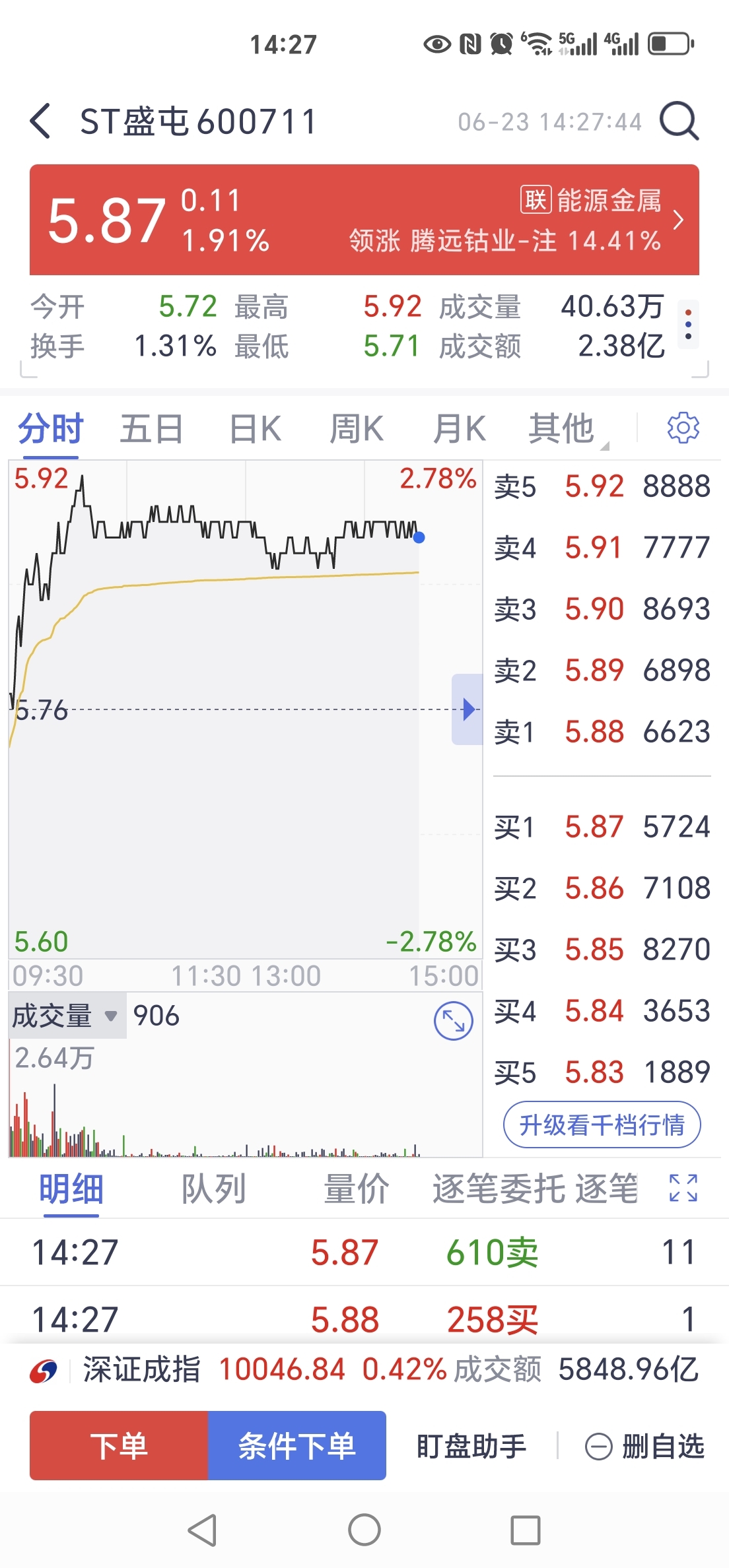Select the 月K chart tab

click(x=460, y=429)
